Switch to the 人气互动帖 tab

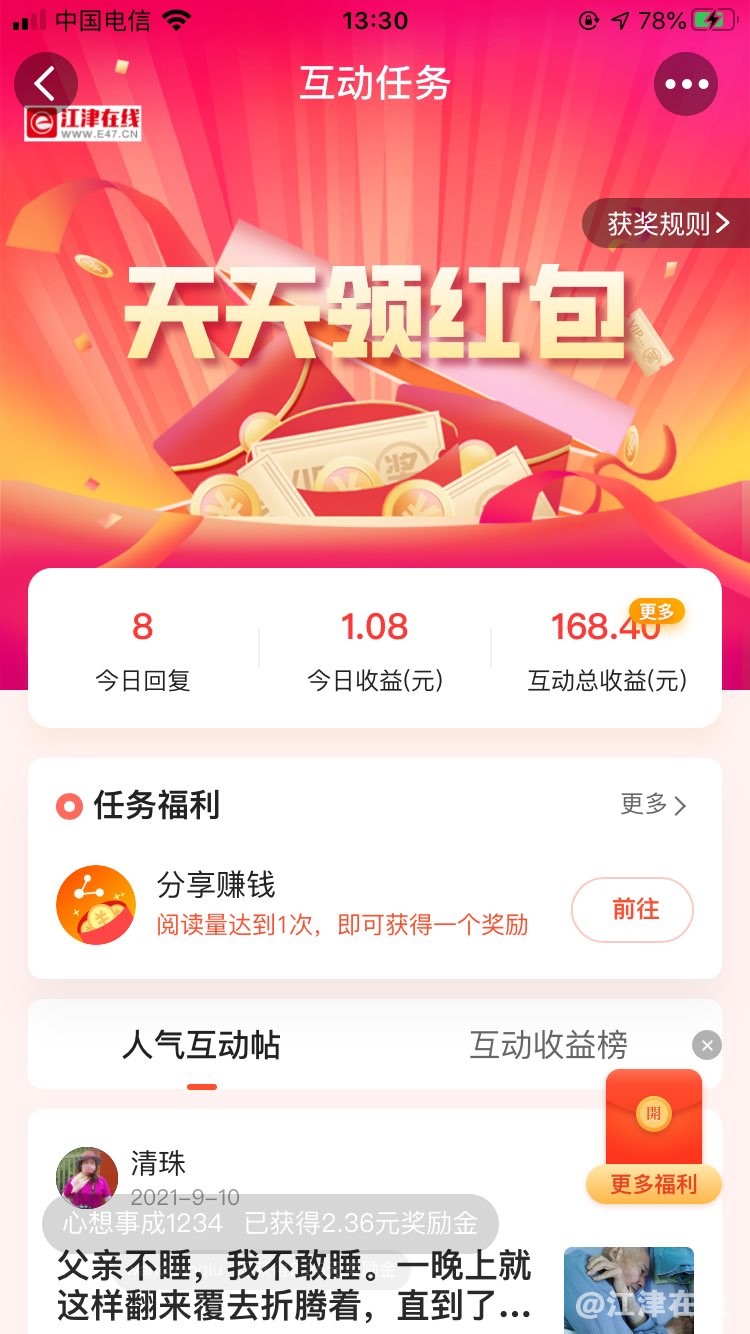tap(201, 1045)
